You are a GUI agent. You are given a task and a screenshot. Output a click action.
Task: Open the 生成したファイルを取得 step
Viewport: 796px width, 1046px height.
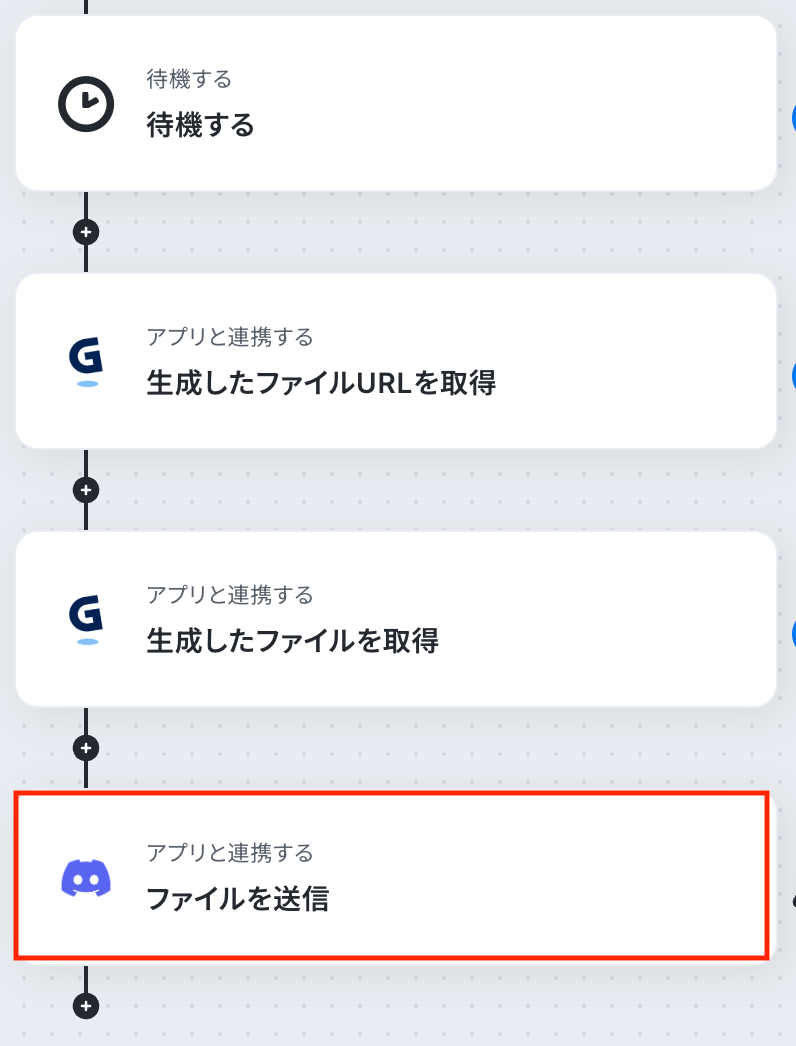(x=395, y=619)
